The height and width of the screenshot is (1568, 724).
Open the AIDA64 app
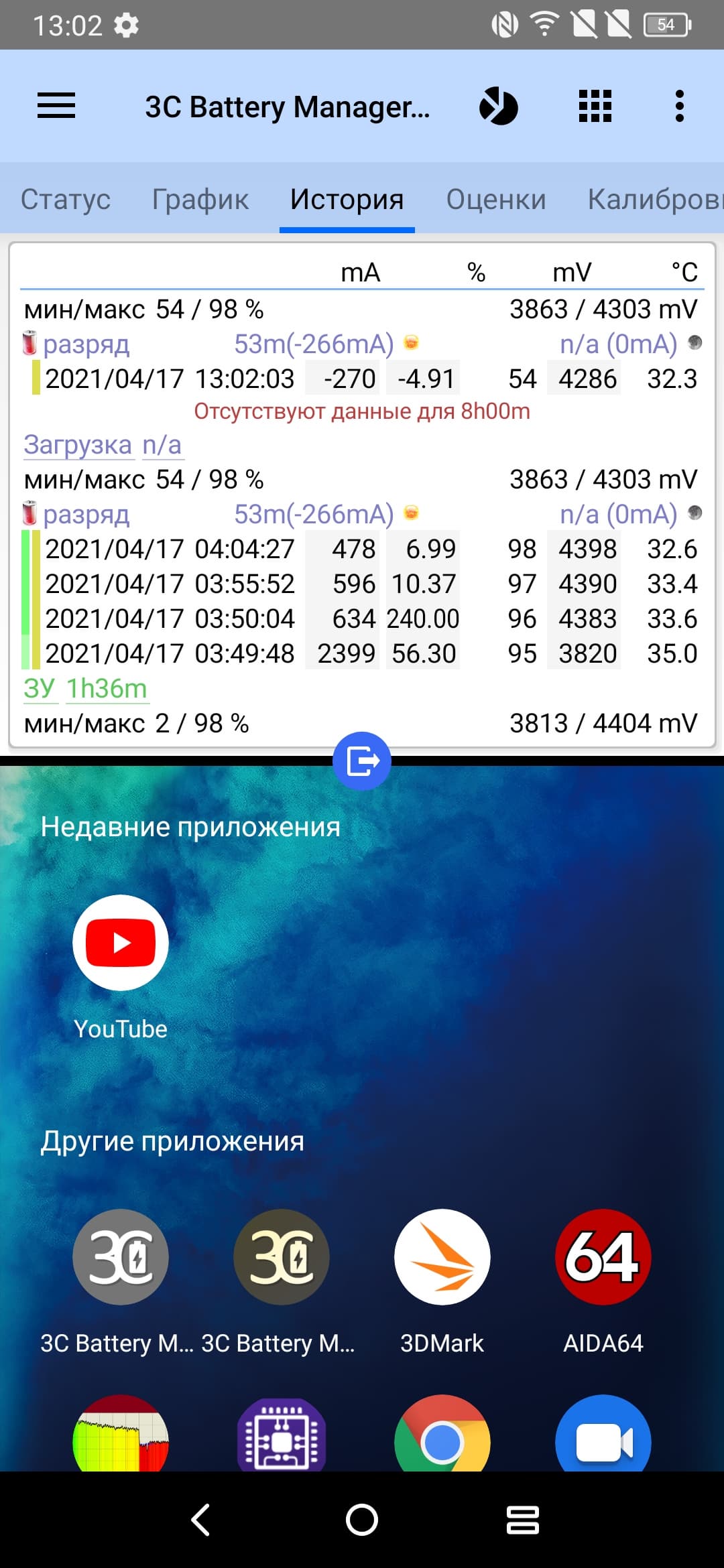point(603,1257)
